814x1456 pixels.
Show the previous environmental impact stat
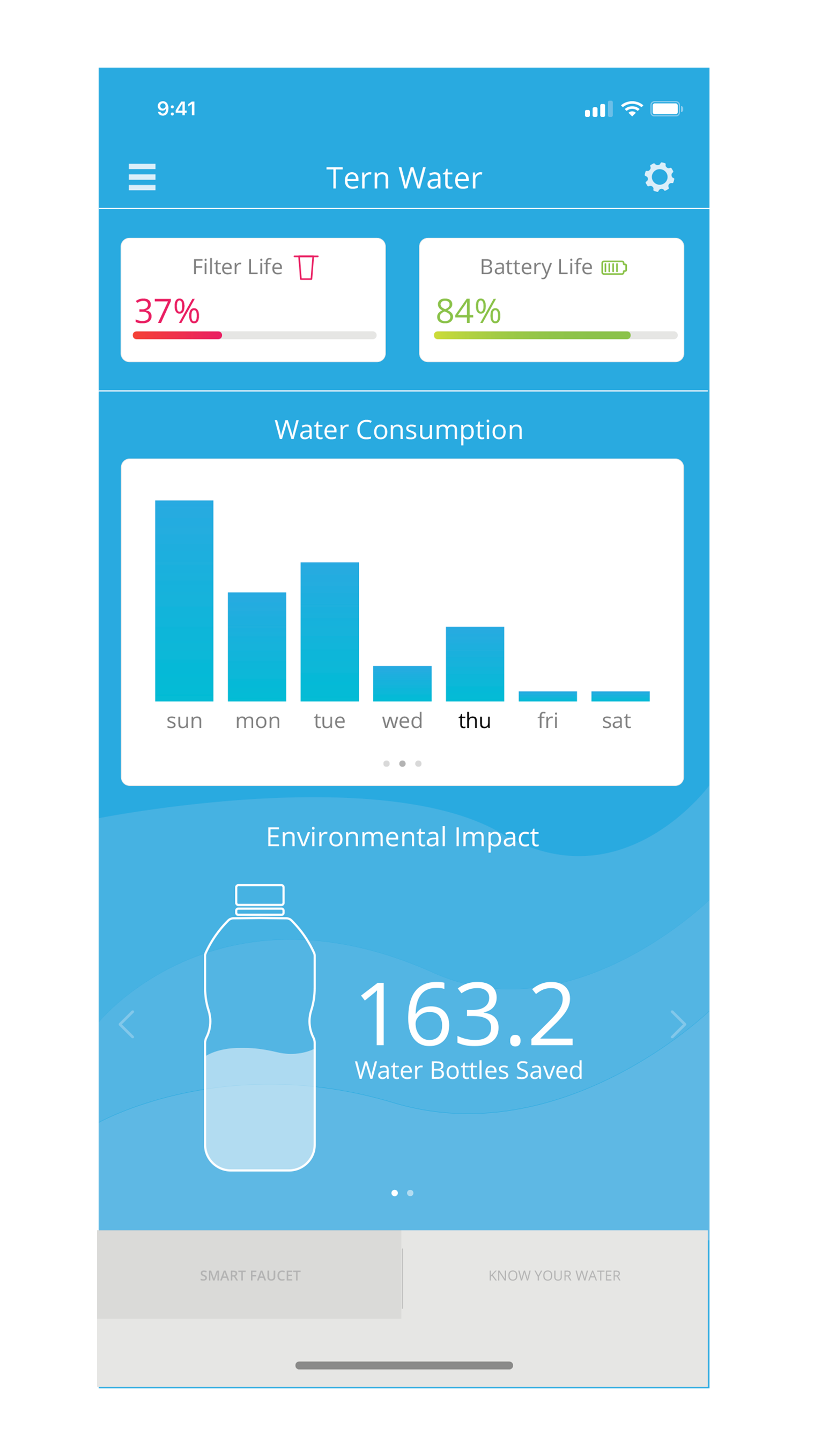pos(127,1024)
